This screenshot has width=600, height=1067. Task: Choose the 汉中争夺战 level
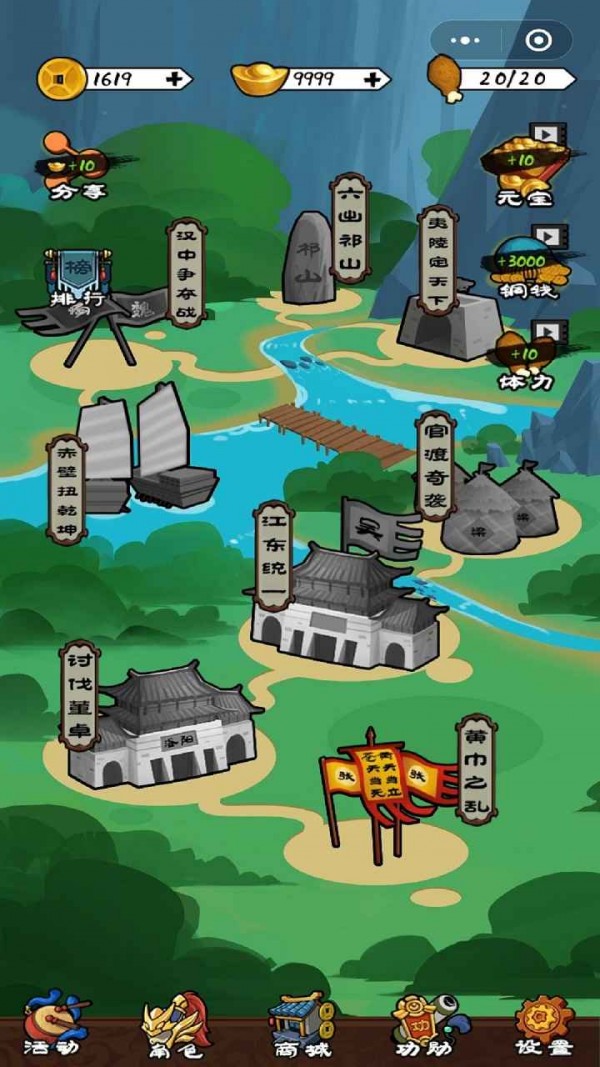[186, 272]
